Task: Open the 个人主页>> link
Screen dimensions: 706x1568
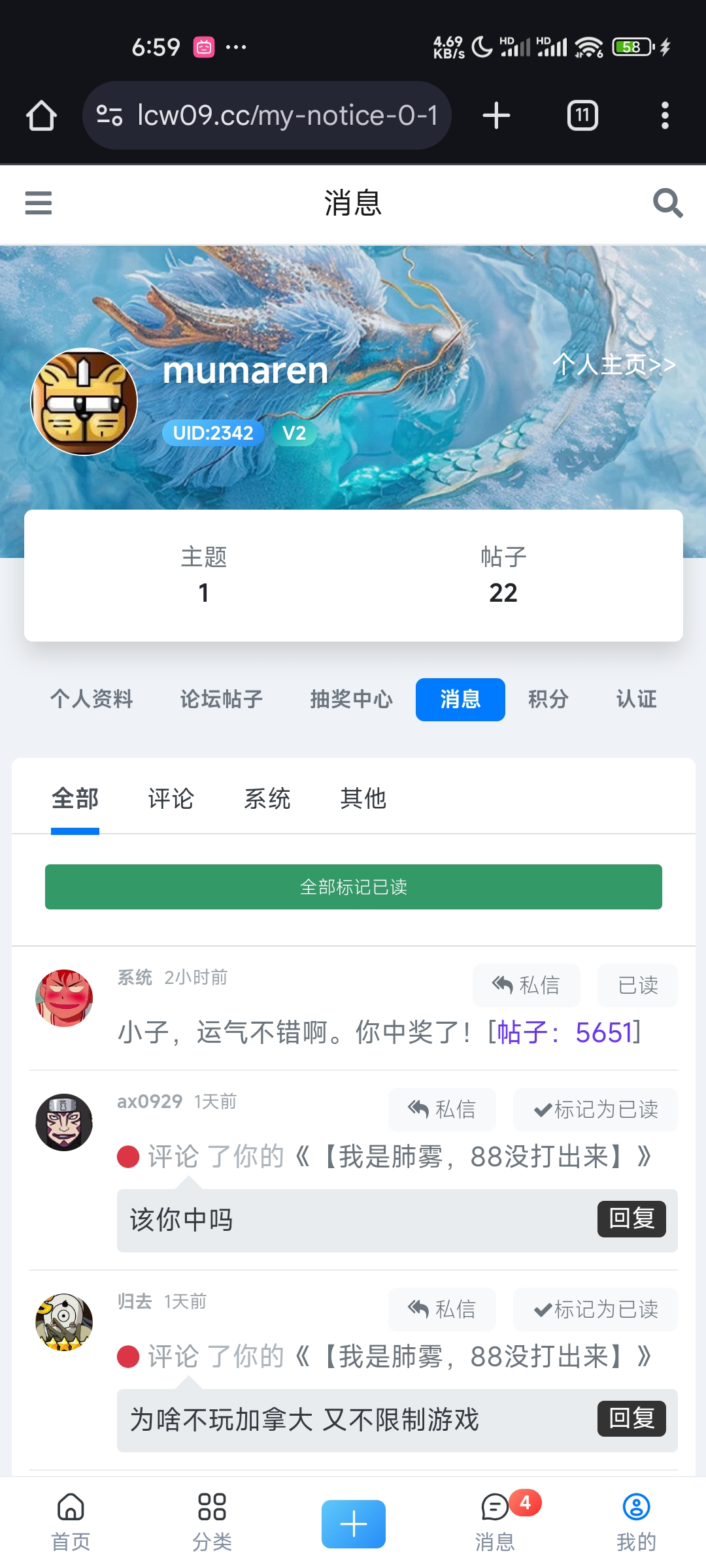Action: point(615,366)
